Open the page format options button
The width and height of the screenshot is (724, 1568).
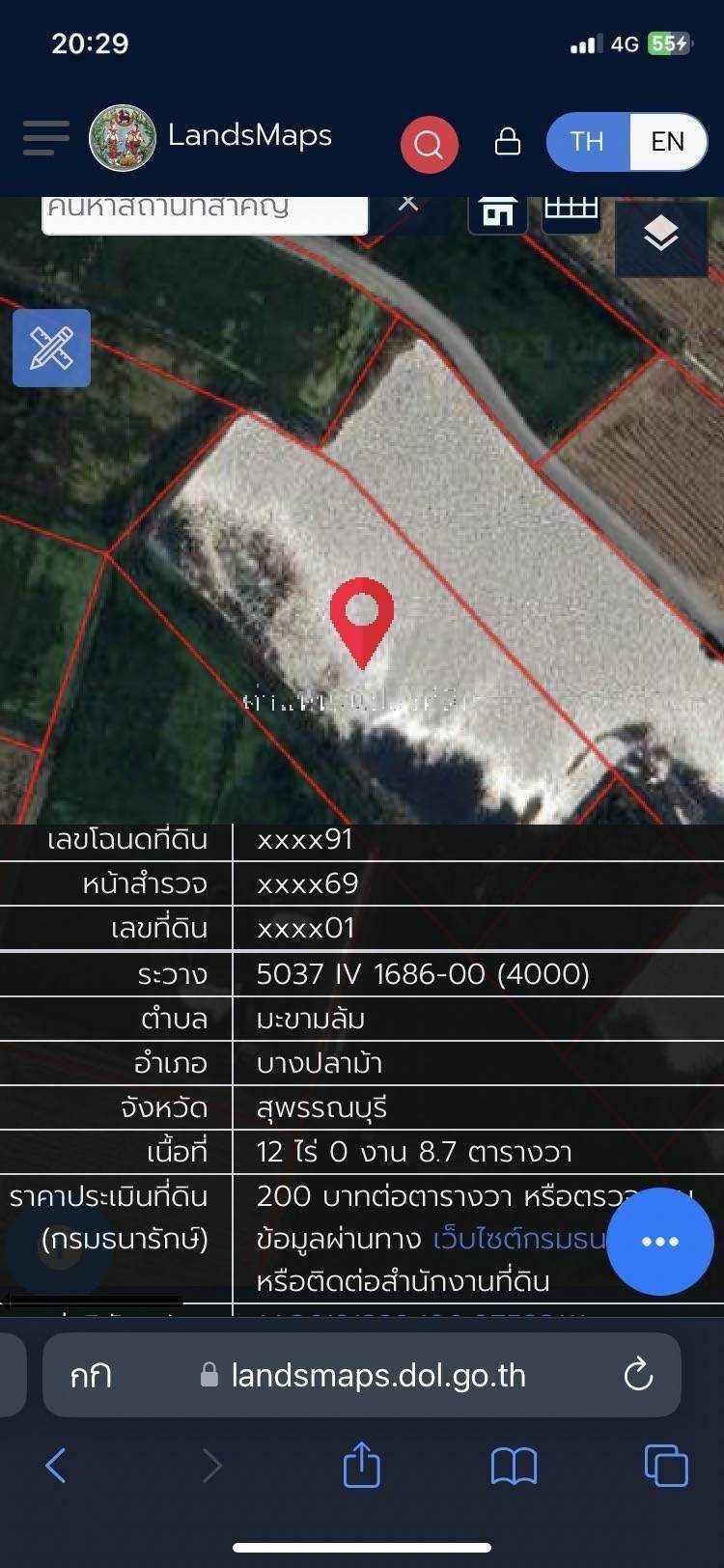91,1375
